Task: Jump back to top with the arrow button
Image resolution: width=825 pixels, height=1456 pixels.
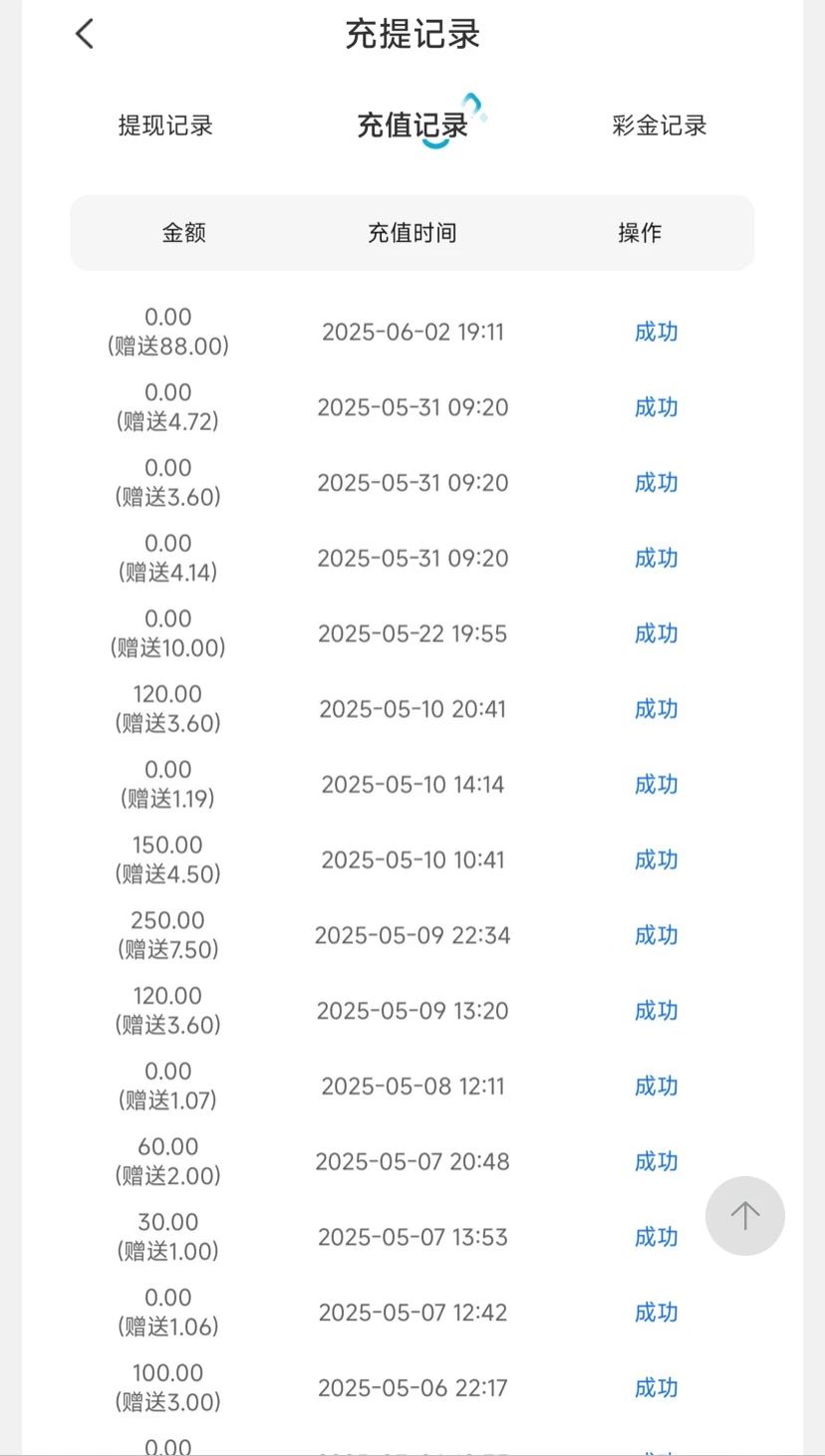Action: click(x=745, y=1215)
